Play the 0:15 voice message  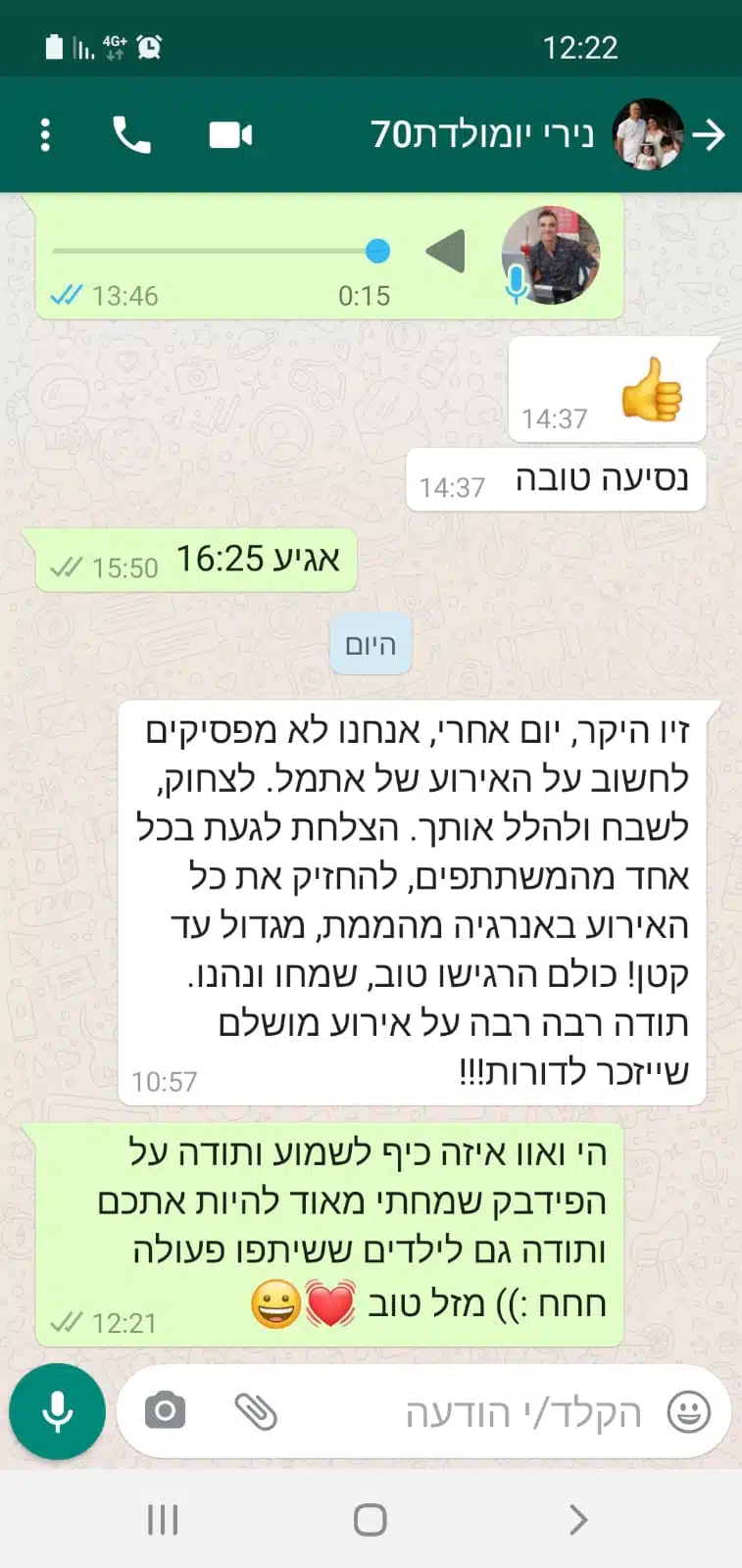(445, 252)
